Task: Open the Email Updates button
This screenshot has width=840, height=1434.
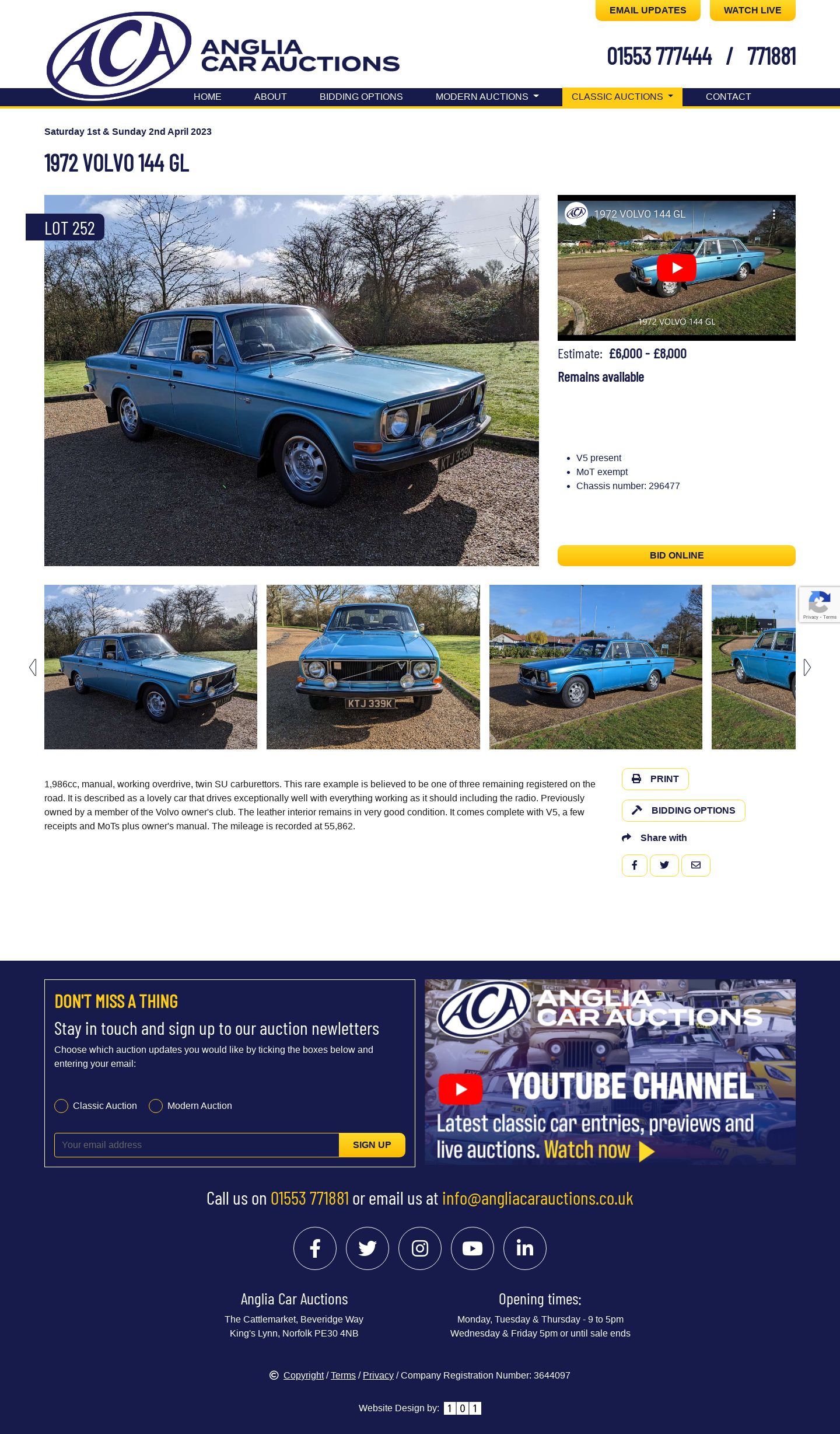Action: tap(647, 11)
